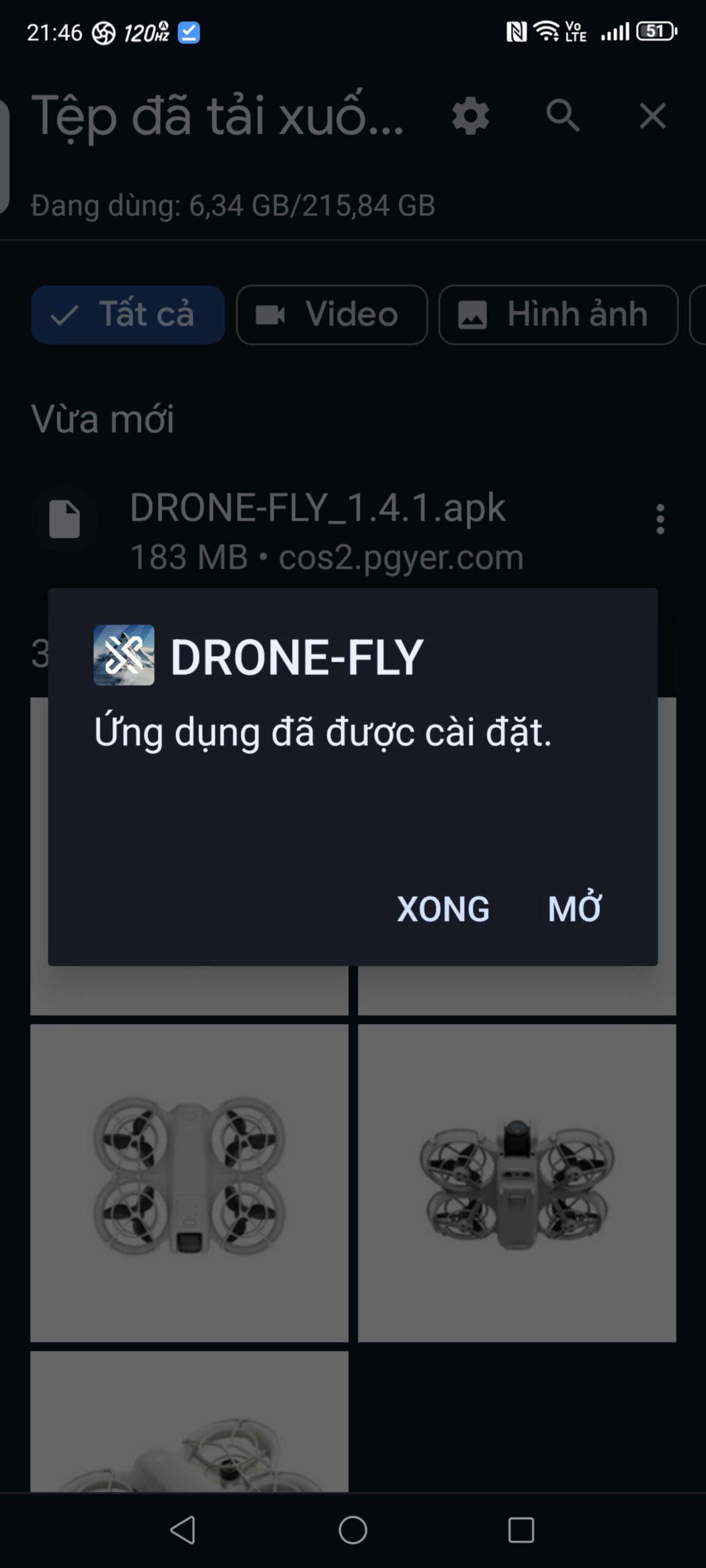This screenshot has height=1568, width=706.
Task: Enable the Hình ảnh filter
Action: click(558, 314)
